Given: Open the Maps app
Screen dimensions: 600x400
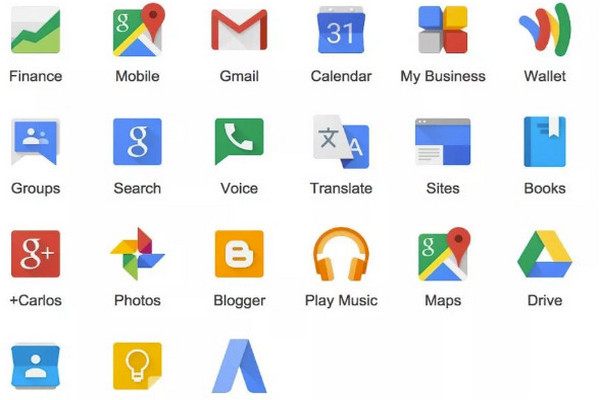Looking at the screenshot, I should click(443, 254).
